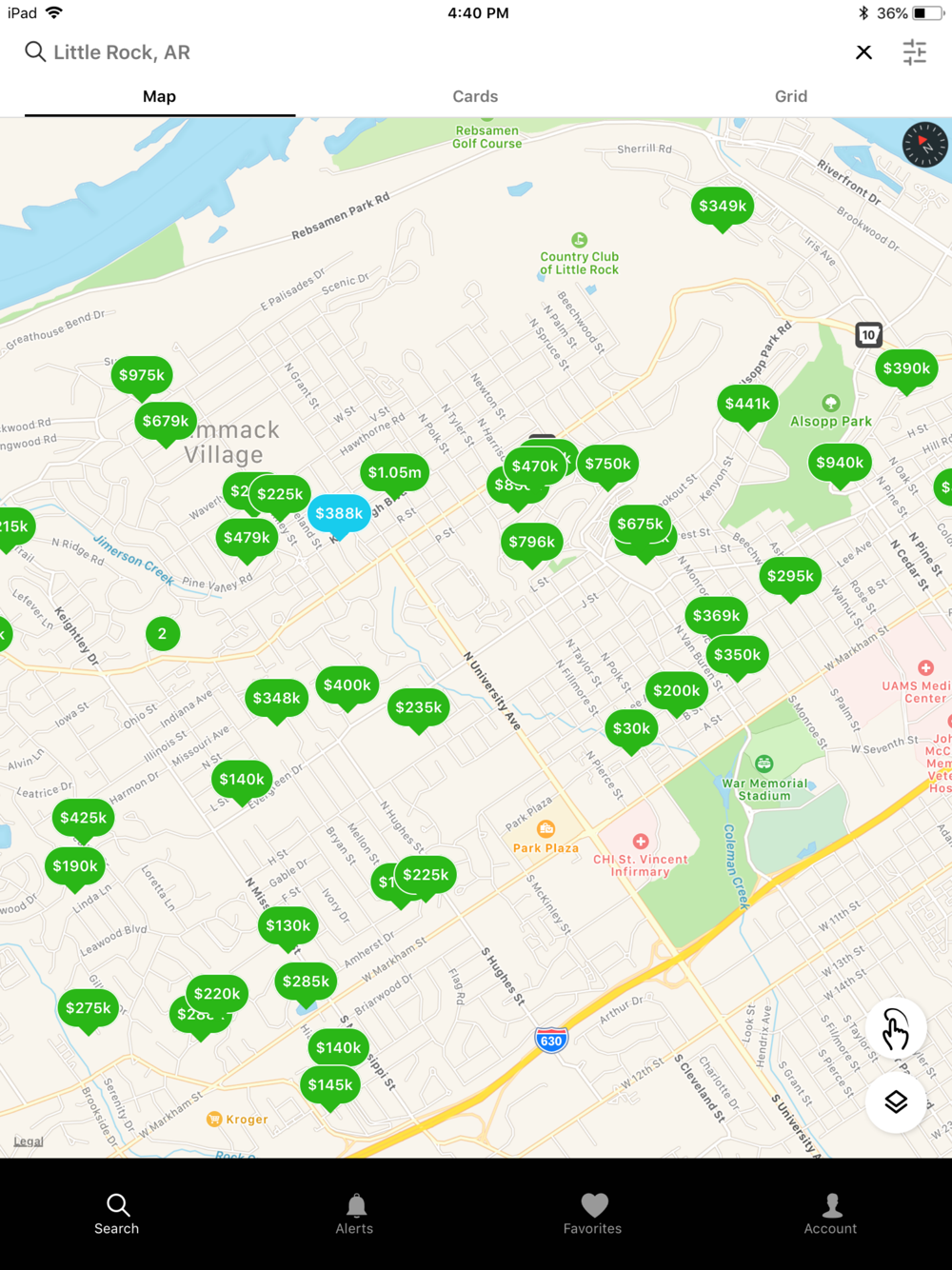Open the filter settings icon
The image size is (952, 1270).
(915, 52)
